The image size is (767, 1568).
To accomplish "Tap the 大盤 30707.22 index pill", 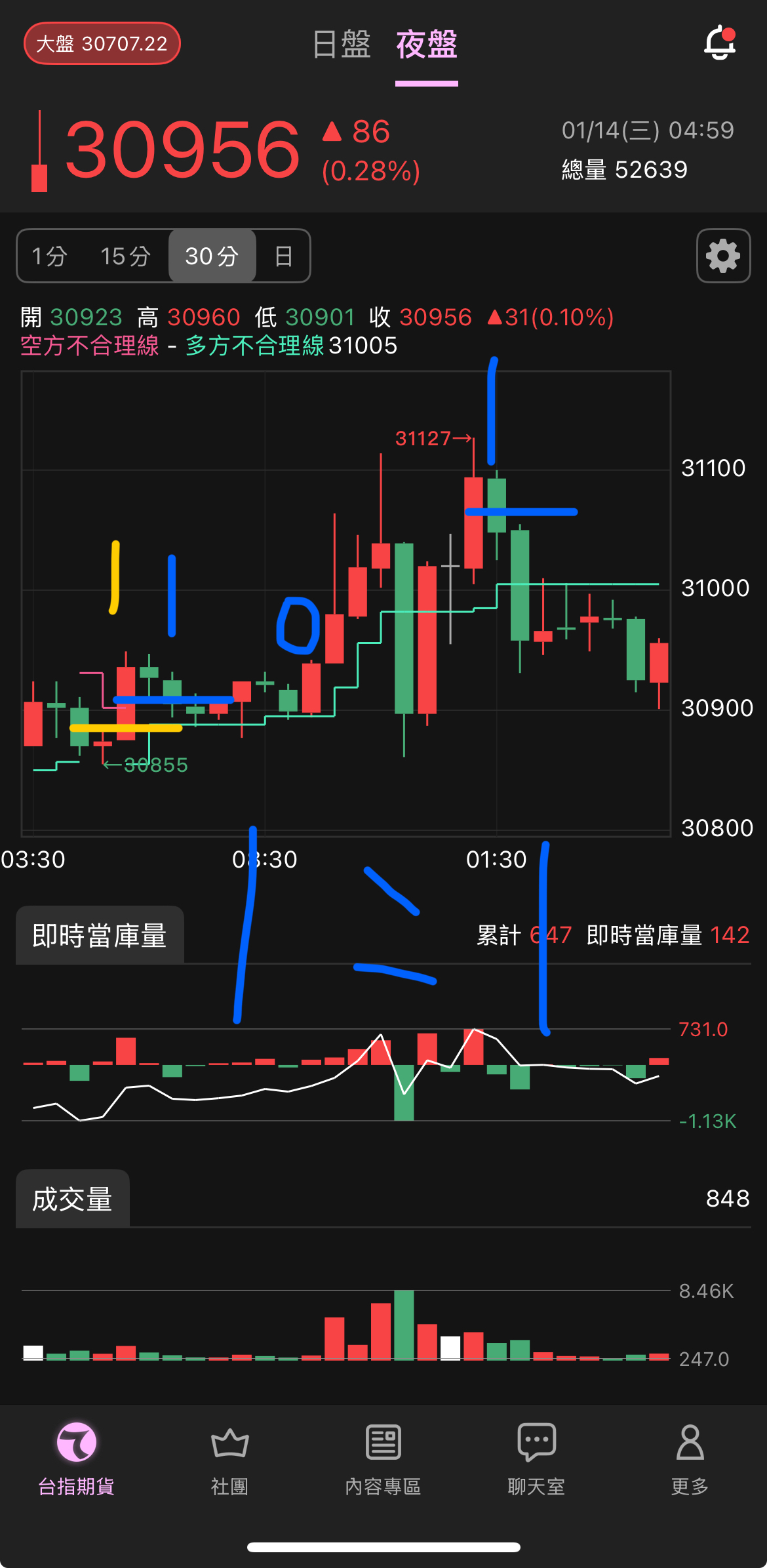I will [x=102, y=44].
